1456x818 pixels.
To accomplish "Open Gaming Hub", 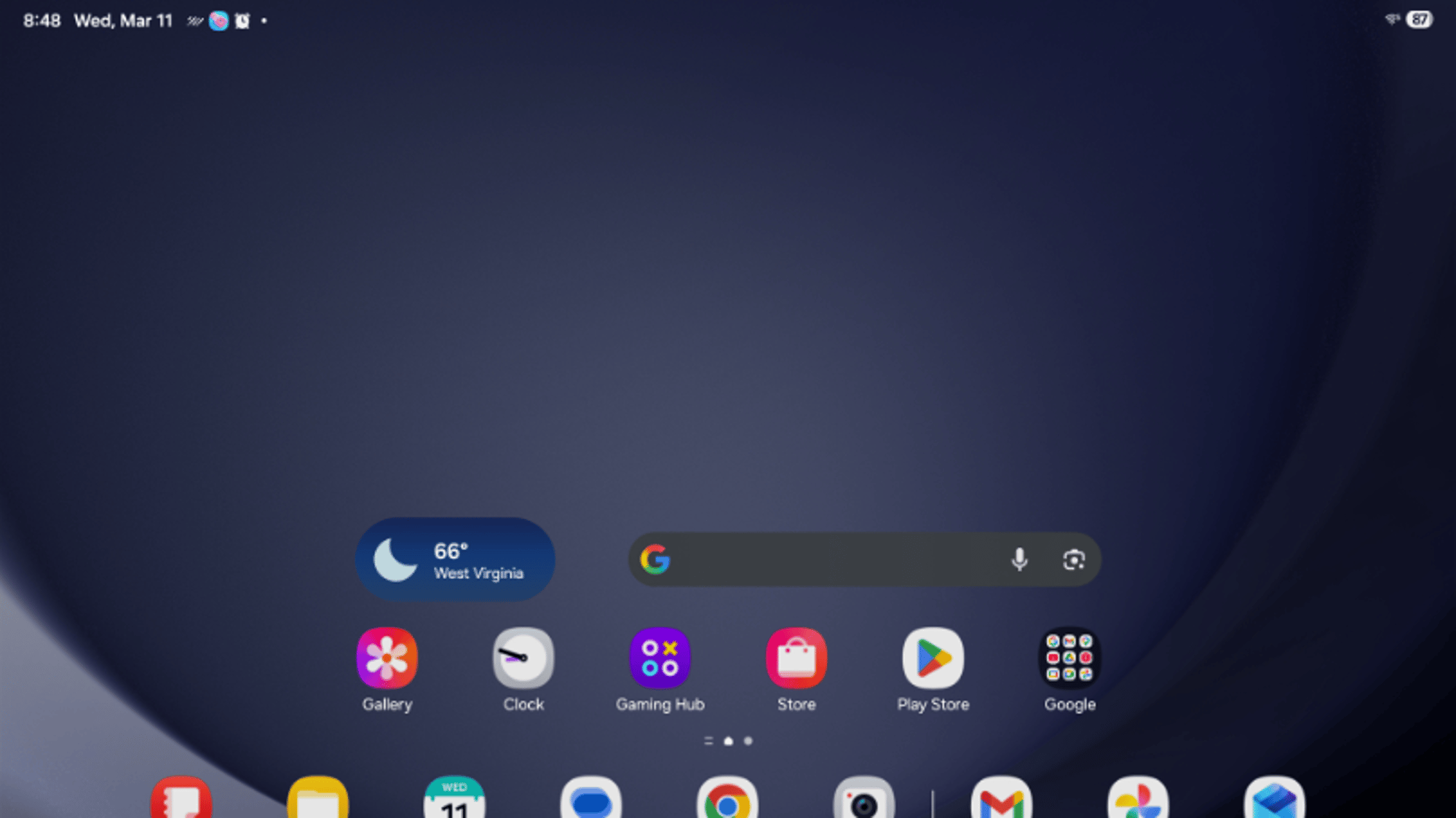I will pyautogui.click(x=660, y=658).
